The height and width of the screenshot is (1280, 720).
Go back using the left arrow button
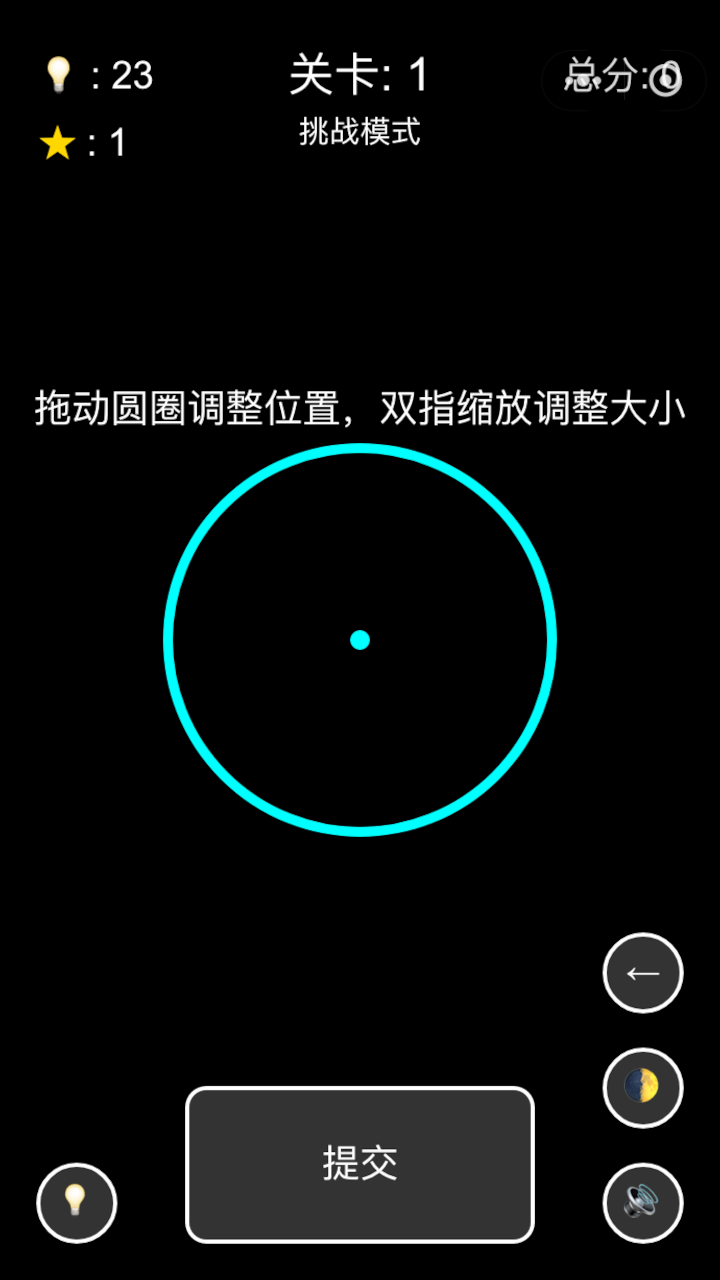tap(643, 973)
